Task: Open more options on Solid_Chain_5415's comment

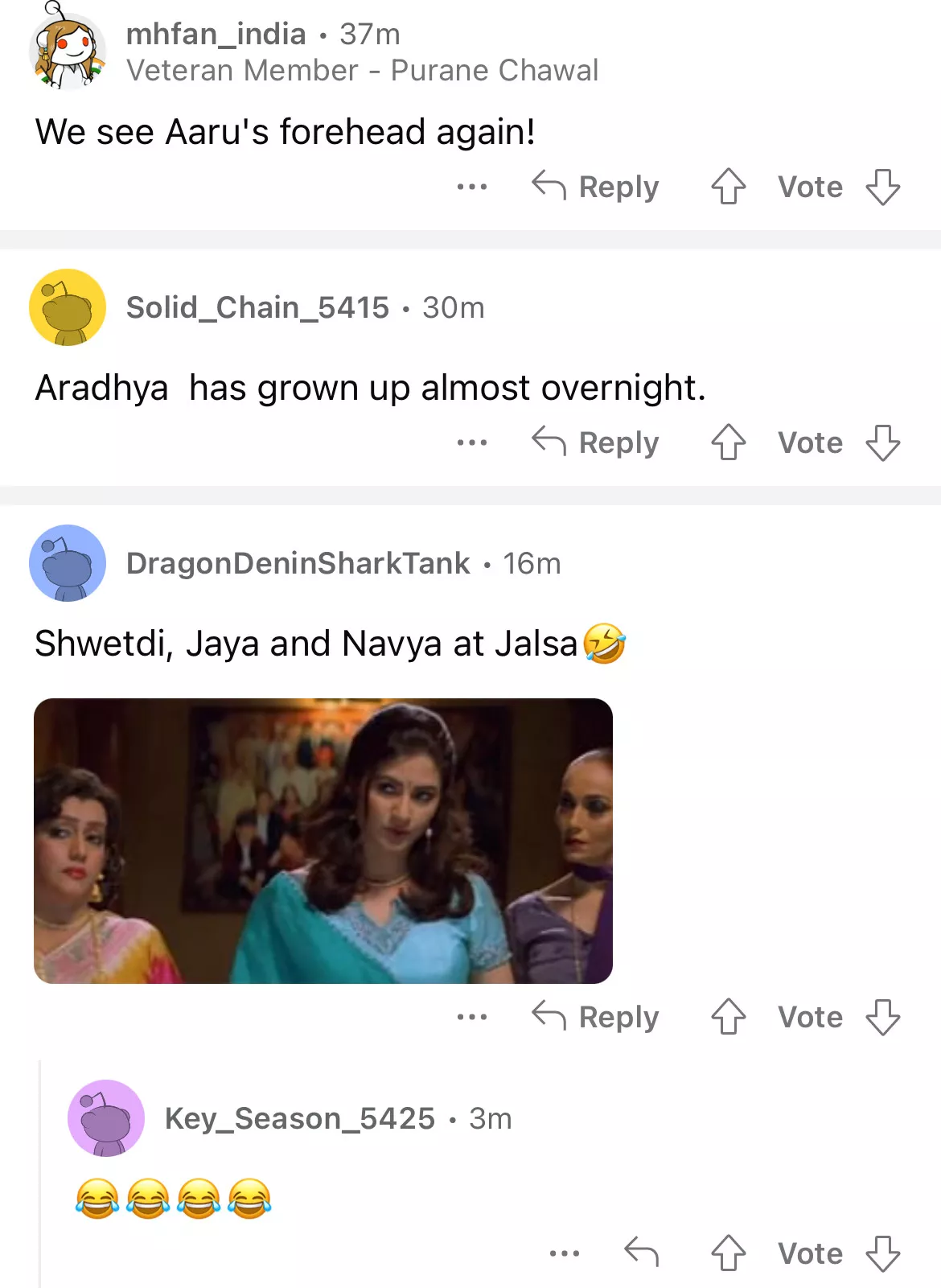Action: pyautogui.click(x=472, y=442)
